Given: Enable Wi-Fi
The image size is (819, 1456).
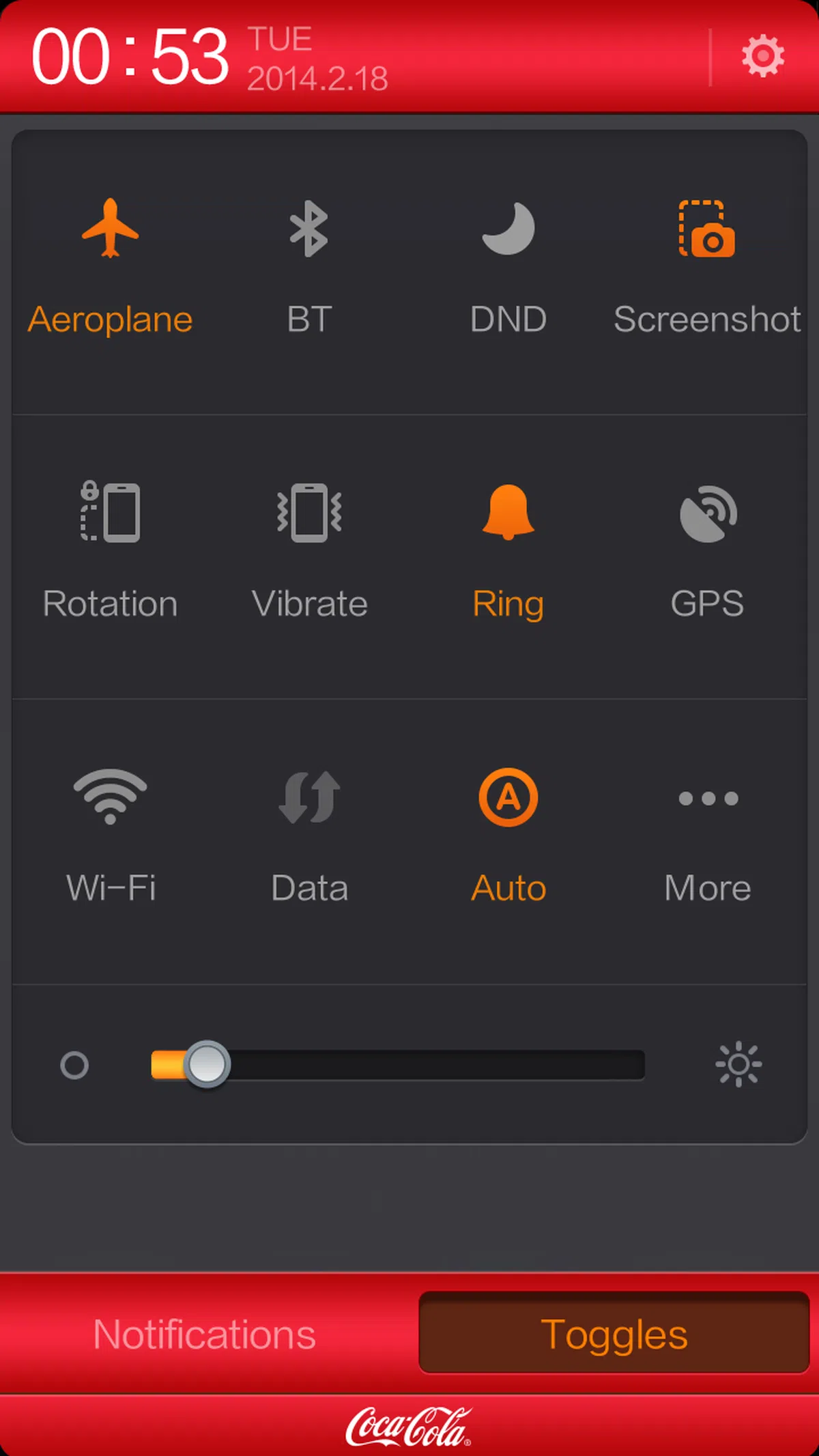Looking at the screenshot, I should 110,831.
